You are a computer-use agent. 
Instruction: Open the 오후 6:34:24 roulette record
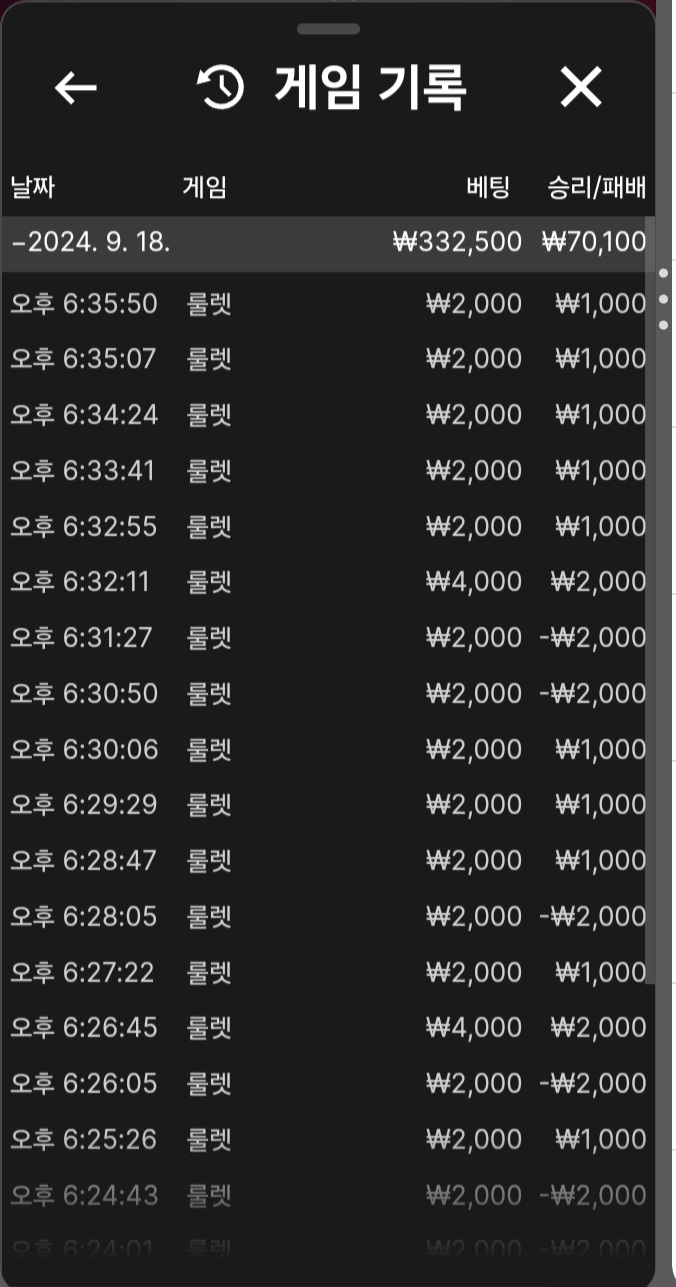pos(326,414)
